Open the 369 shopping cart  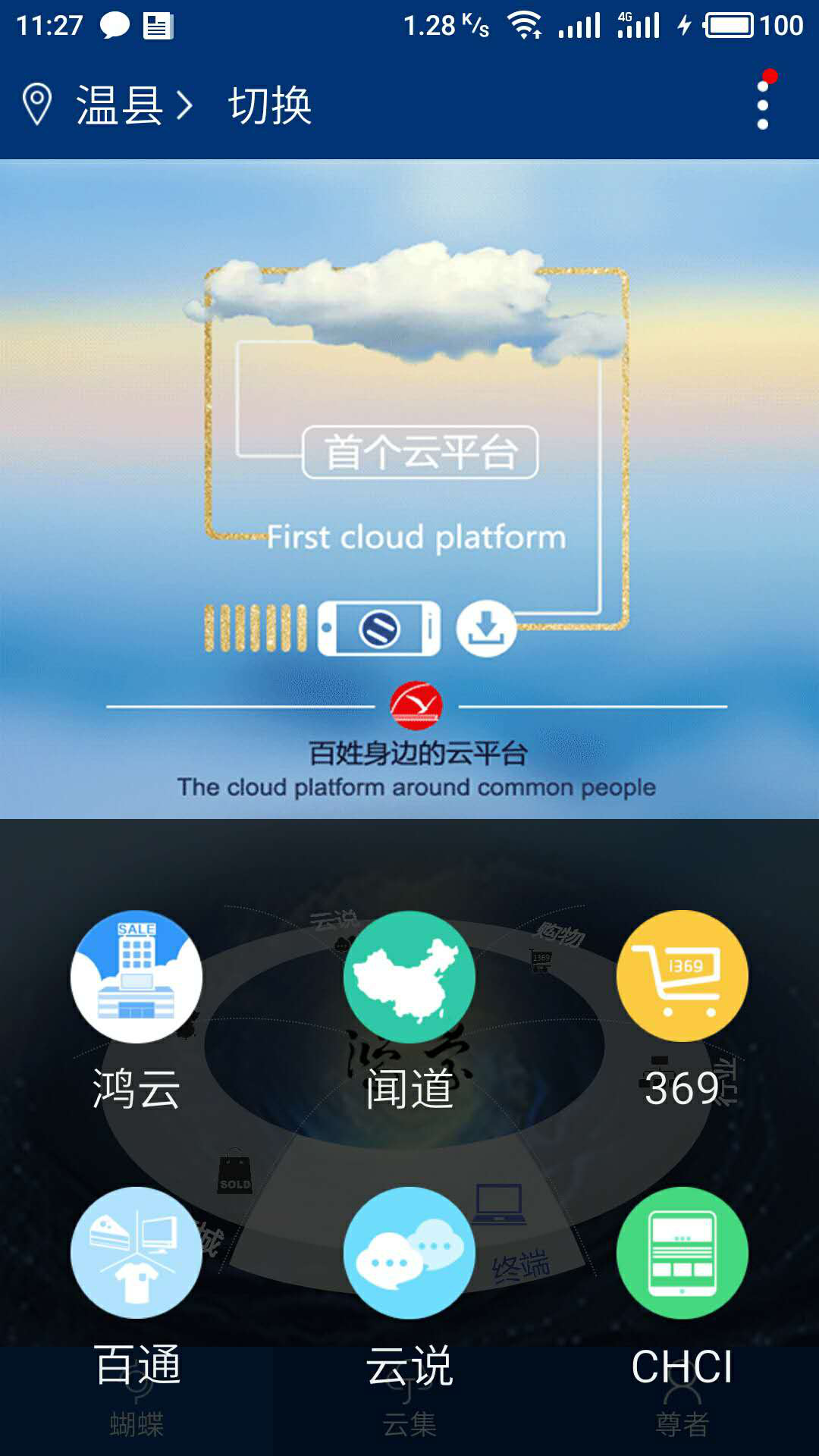click(682, 977)
